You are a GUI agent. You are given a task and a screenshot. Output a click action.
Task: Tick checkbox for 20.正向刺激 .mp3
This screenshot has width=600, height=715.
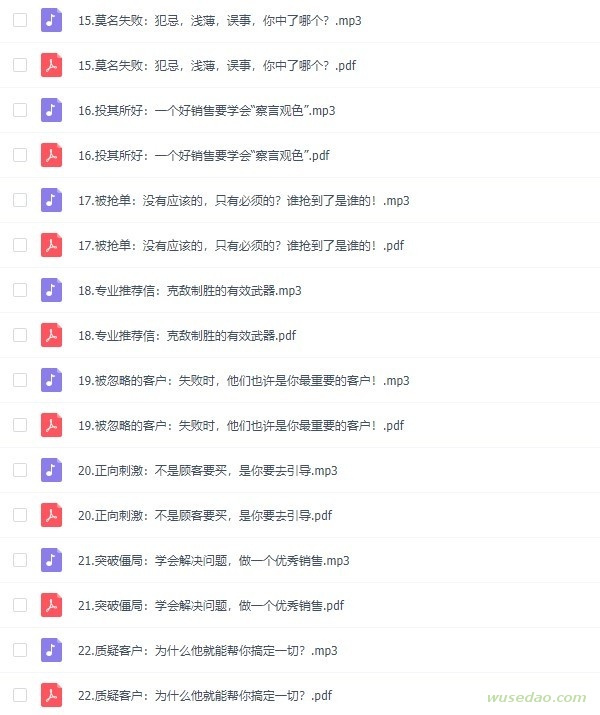click(20, 470)
